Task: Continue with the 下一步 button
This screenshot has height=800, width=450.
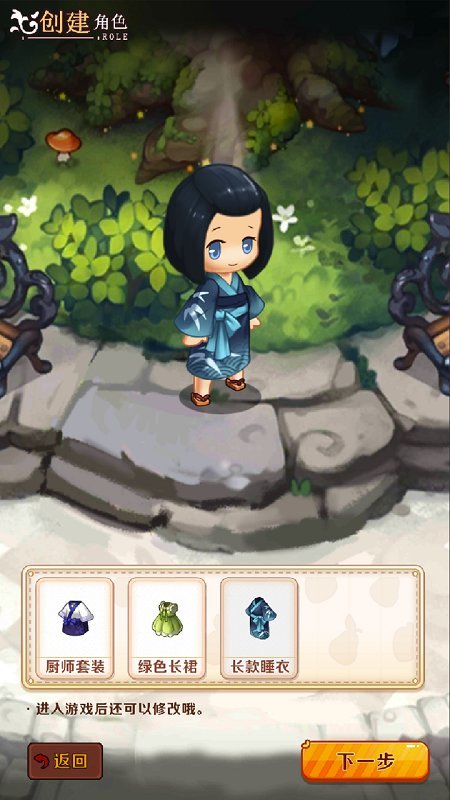Action: [x=365, y=761]
